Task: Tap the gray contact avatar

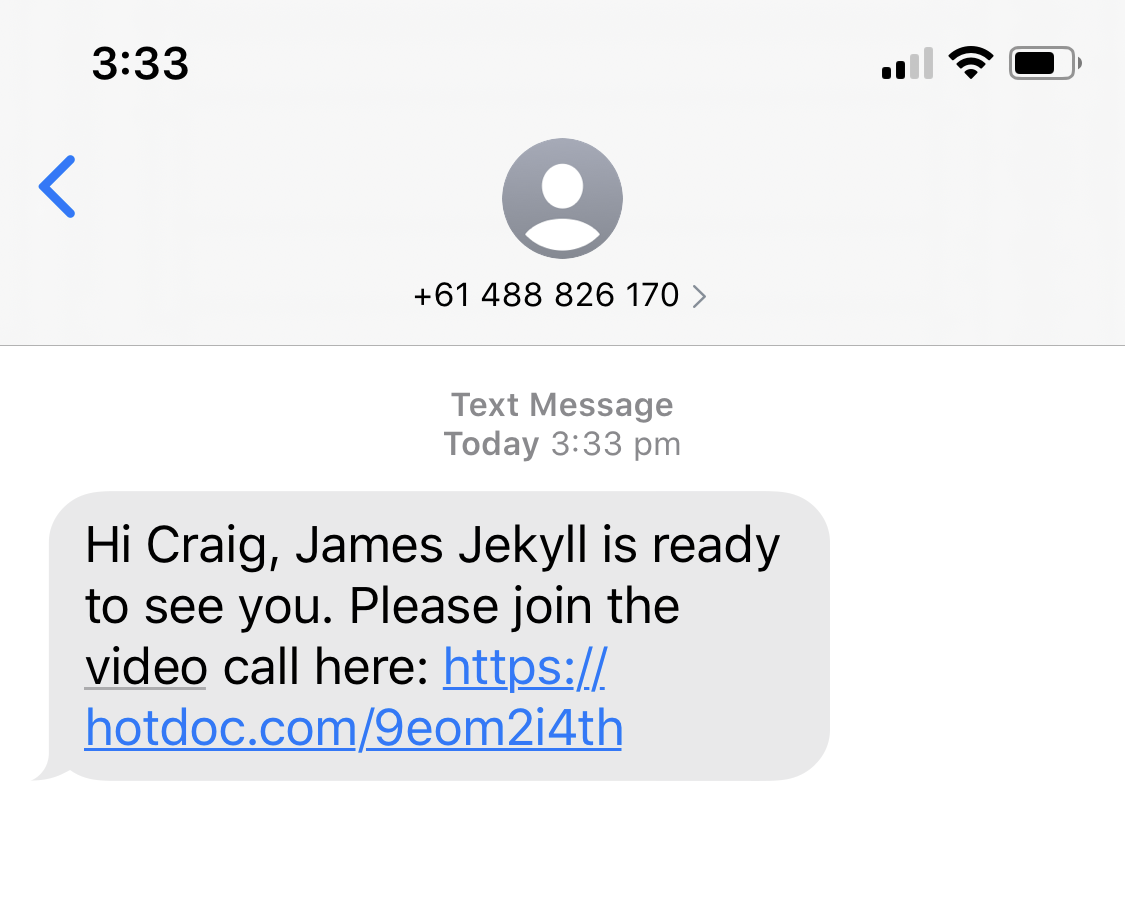Action: [562, 198]
